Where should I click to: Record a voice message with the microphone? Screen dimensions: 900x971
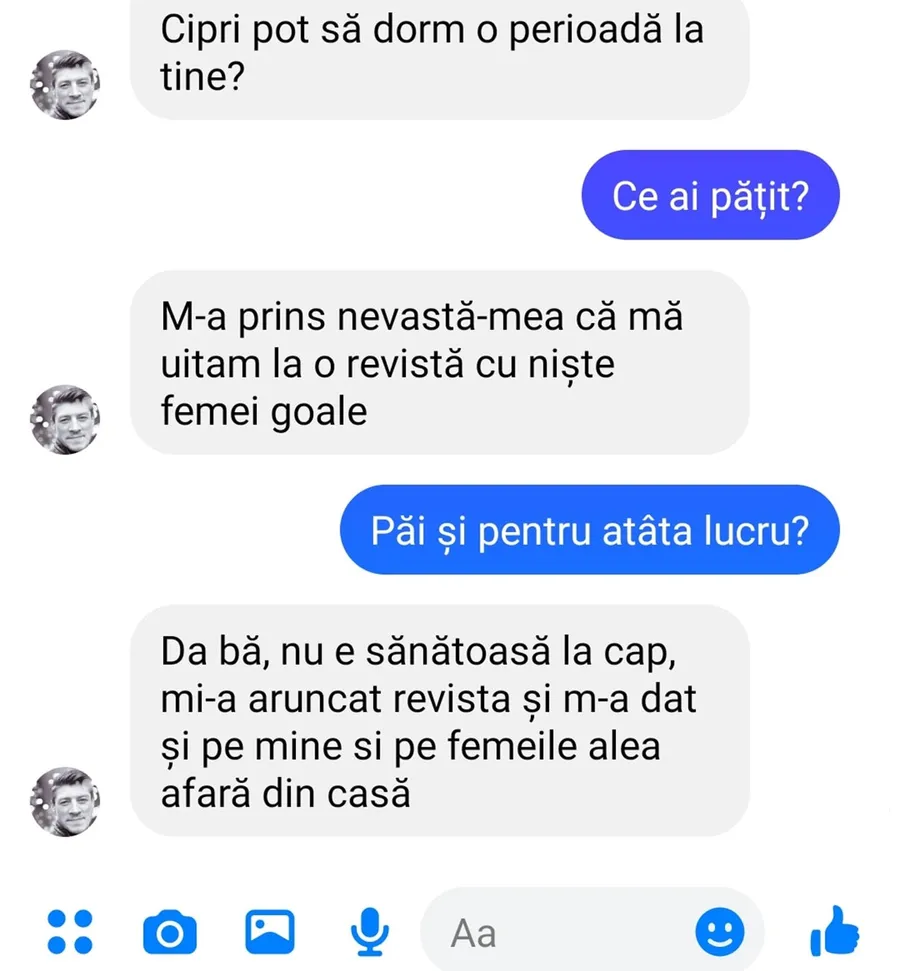point(370,932)
